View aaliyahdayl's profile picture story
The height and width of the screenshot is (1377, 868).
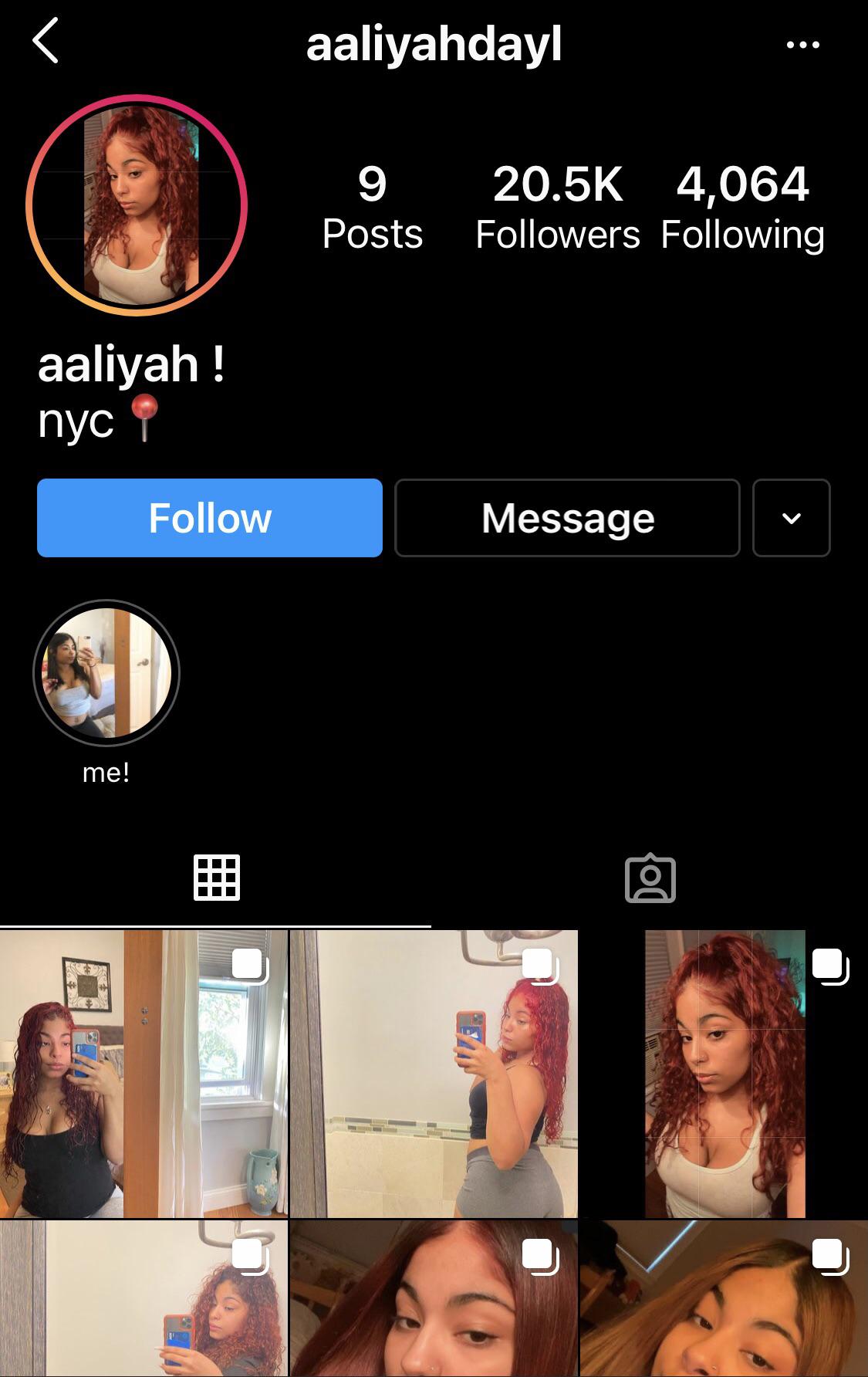137,205
